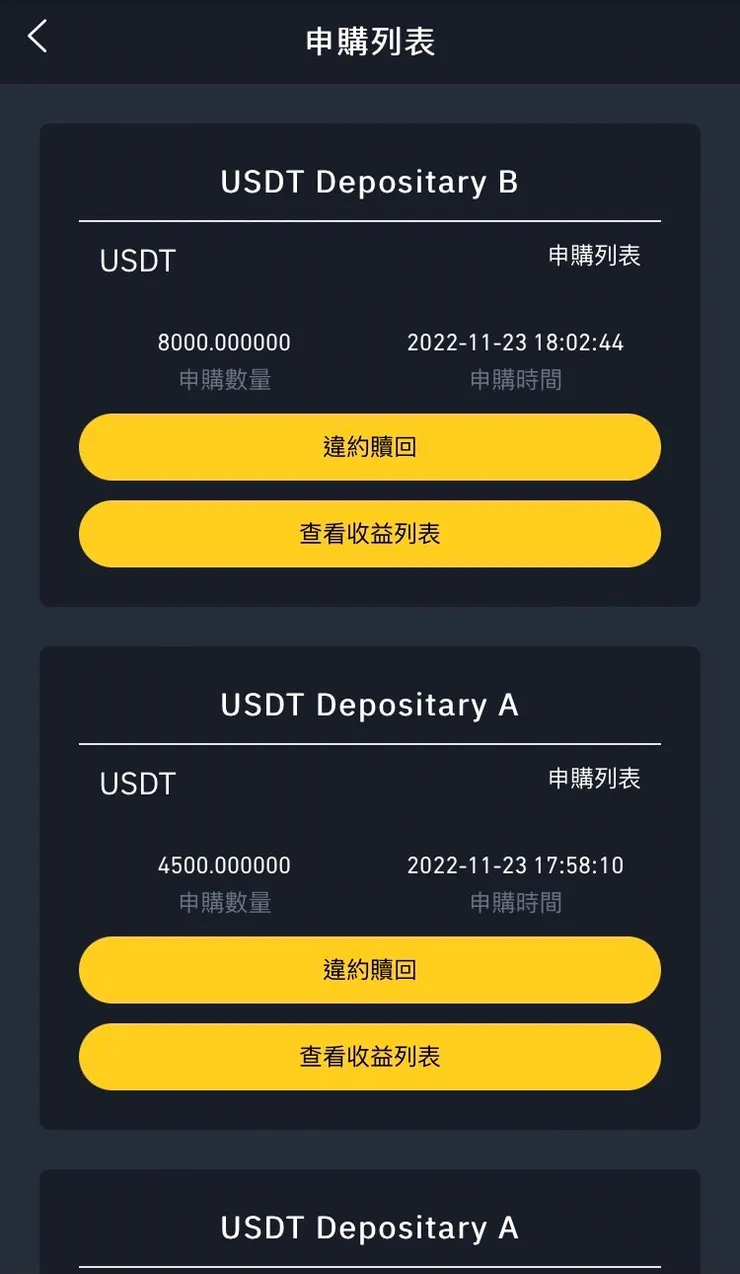Tap the 4500.000000 subscription amount
The image size is (740, 1274).
[x=224, y=865]
